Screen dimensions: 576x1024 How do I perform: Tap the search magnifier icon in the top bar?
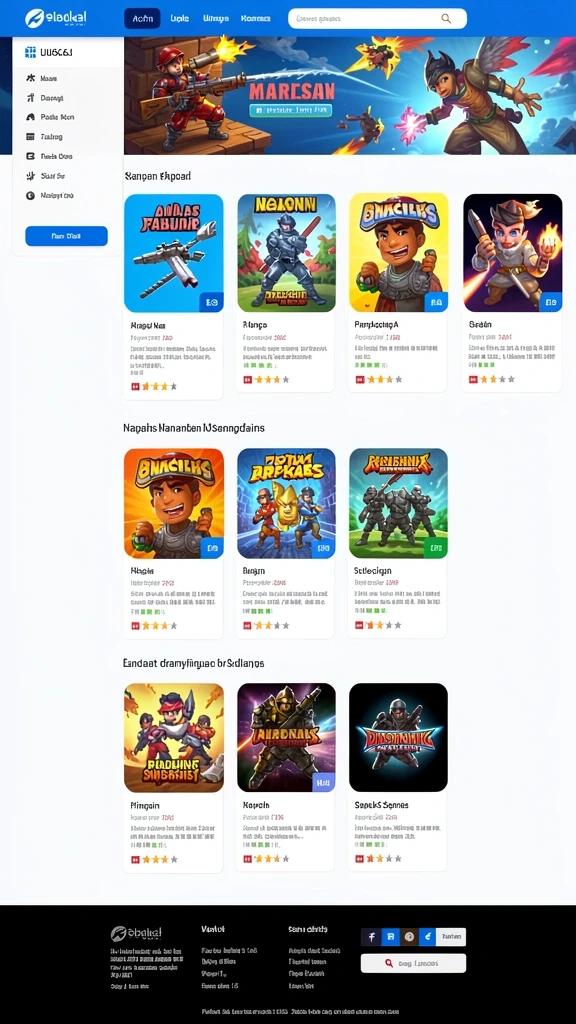(446, 19)
